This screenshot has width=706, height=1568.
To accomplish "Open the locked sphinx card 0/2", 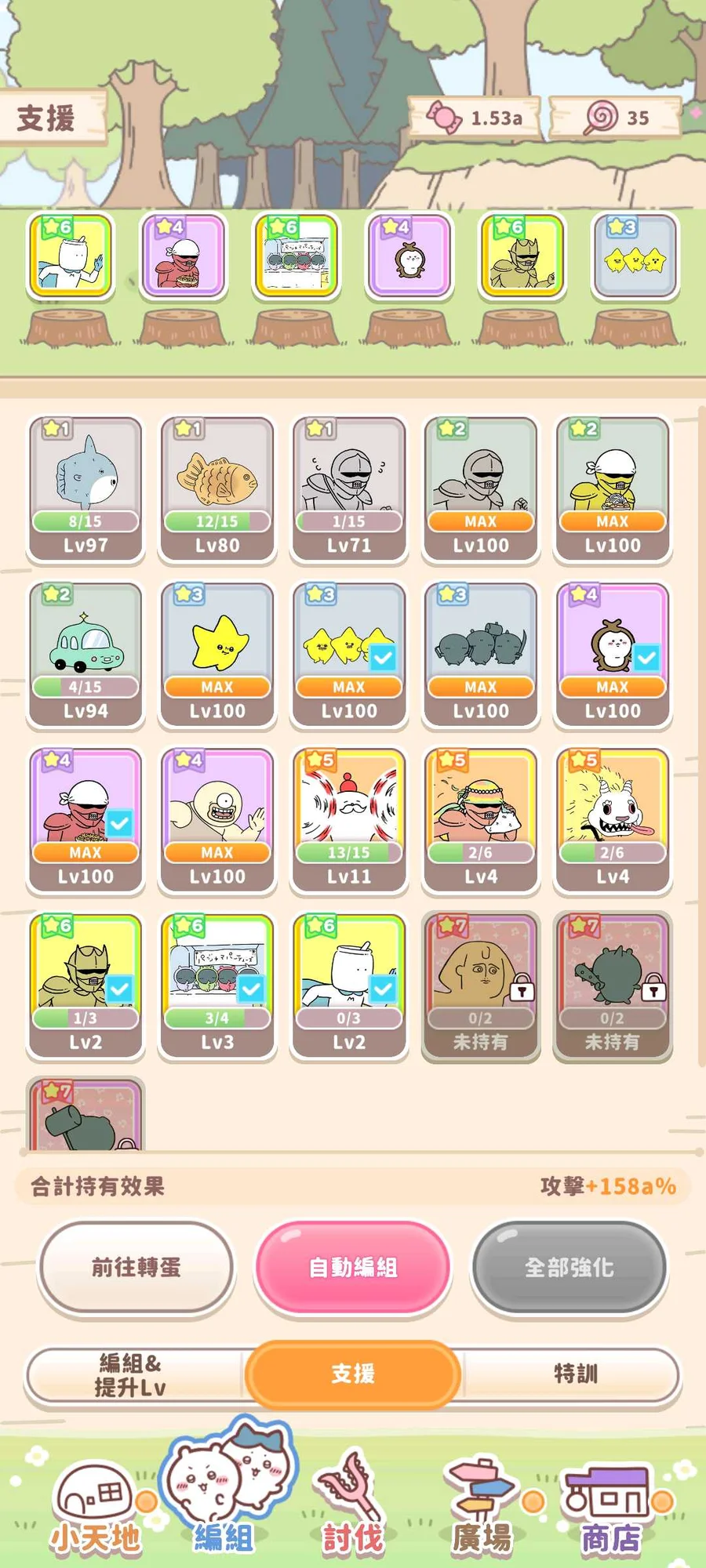I will click(481, 985).
